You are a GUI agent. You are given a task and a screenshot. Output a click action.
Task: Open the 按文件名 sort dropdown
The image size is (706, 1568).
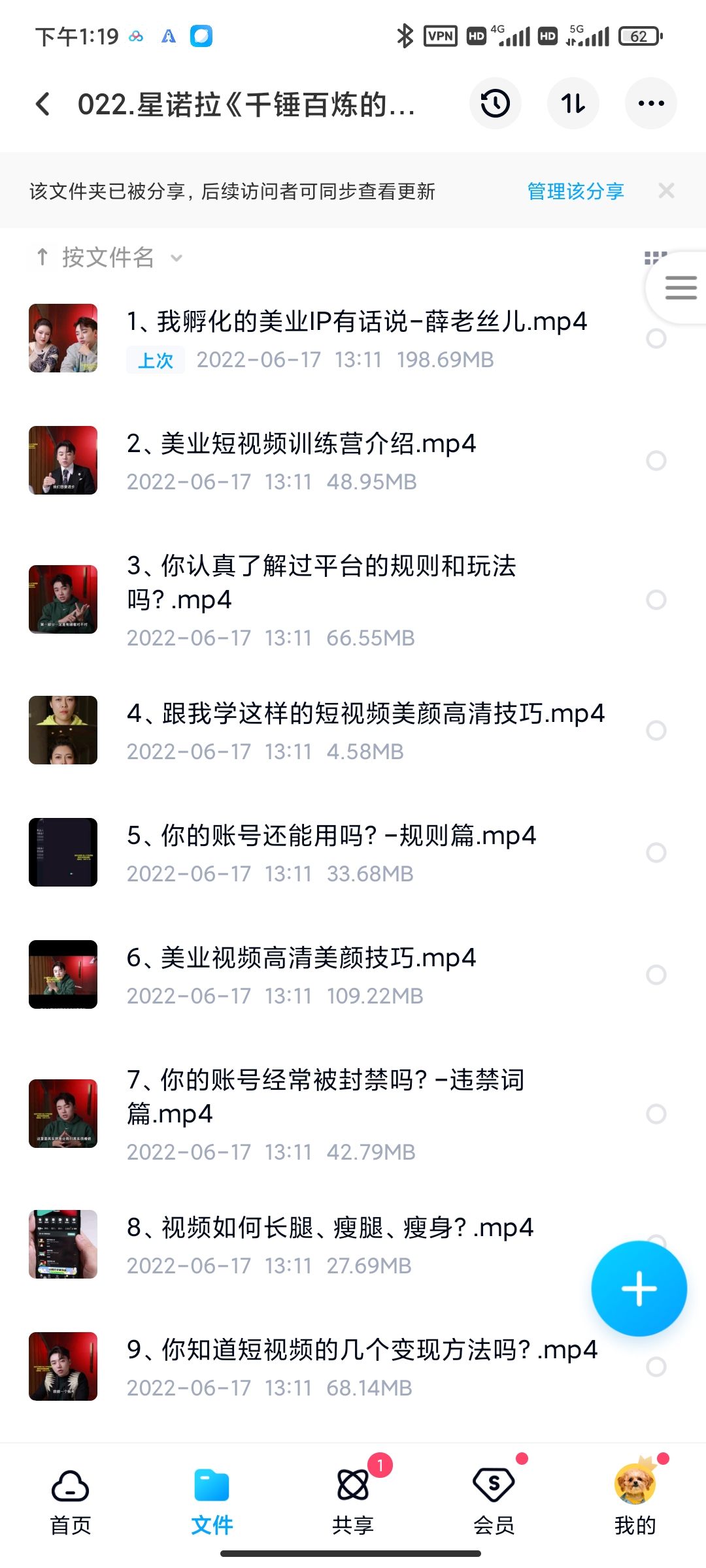110,257
